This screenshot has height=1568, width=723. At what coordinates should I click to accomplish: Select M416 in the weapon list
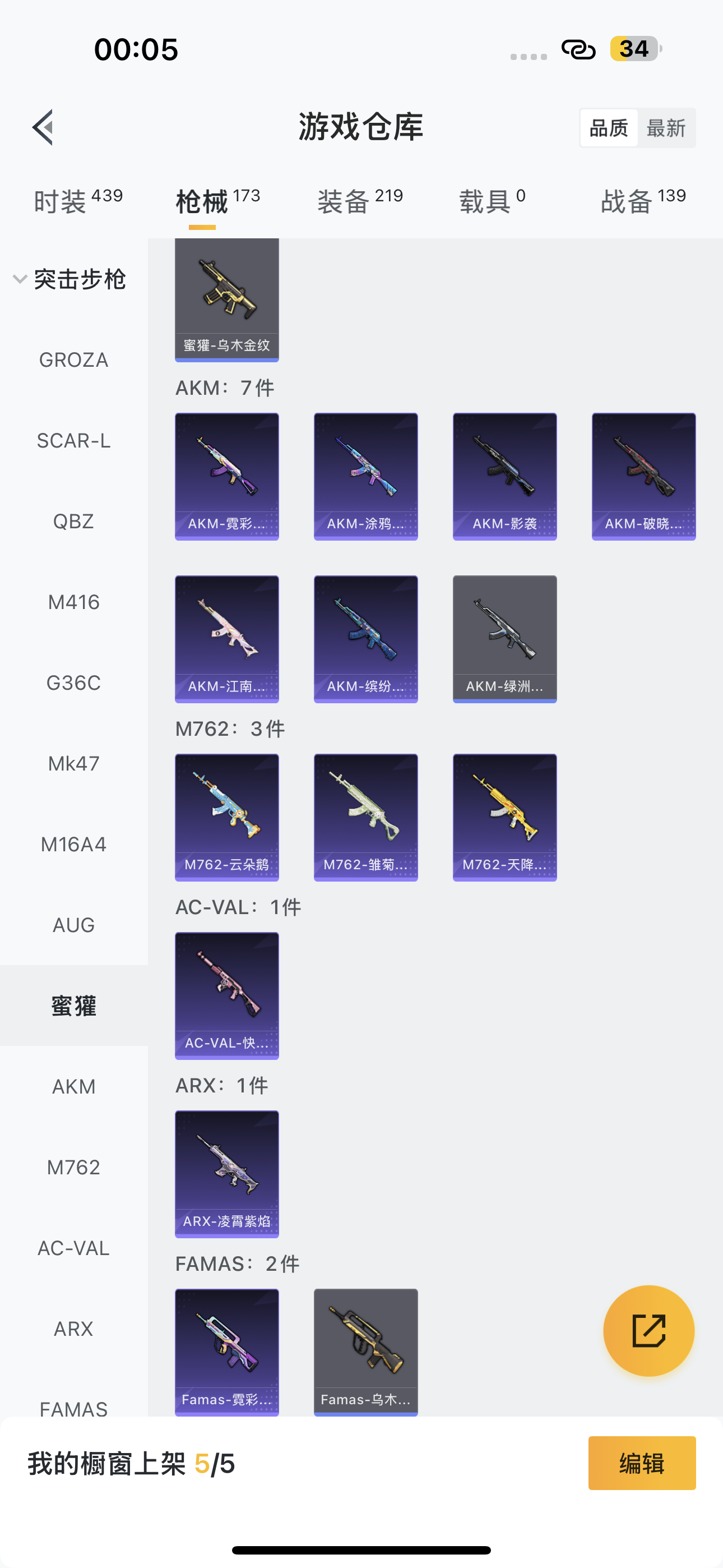click(x=73, y=603)
